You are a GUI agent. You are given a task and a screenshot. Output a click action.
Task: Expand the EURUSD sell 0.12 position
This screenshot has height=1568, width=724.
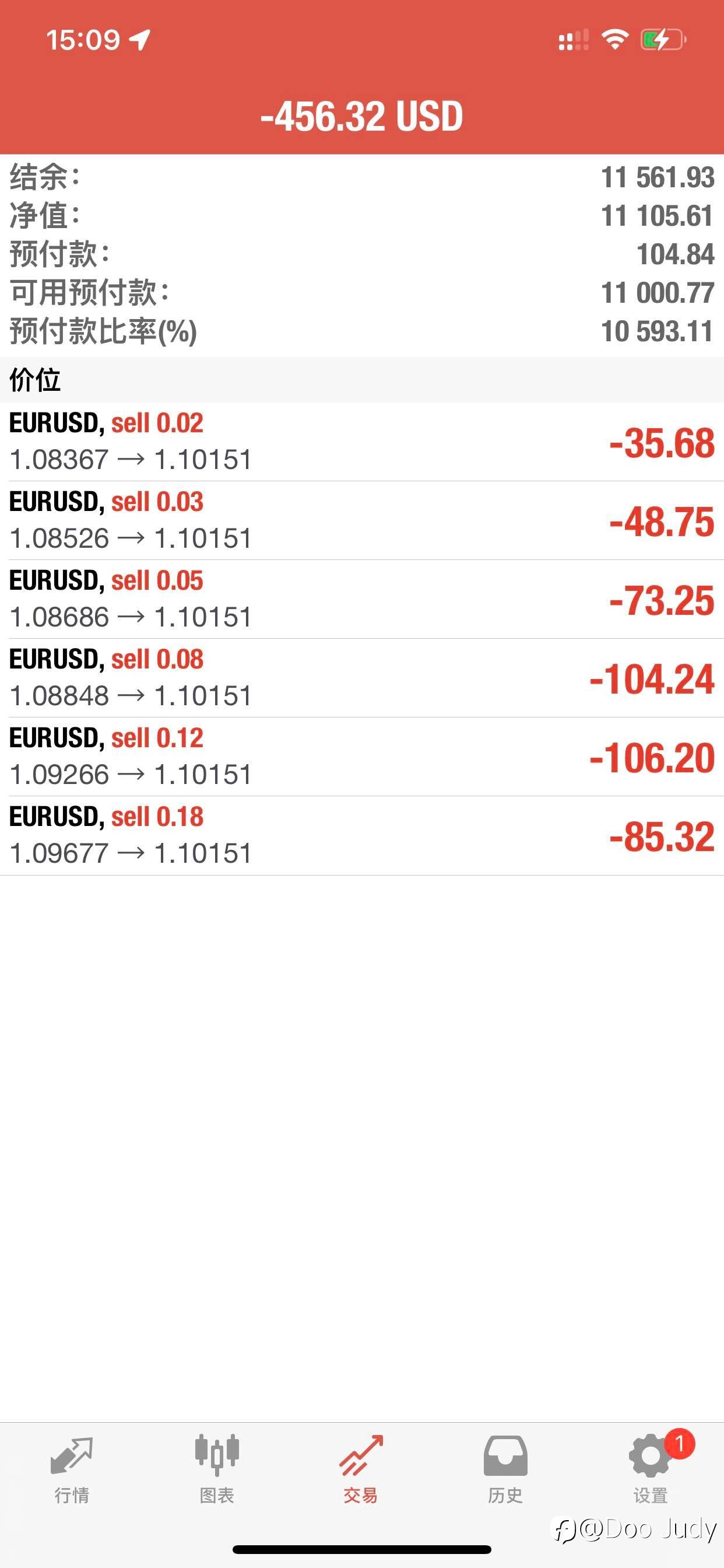coord(361,757)
